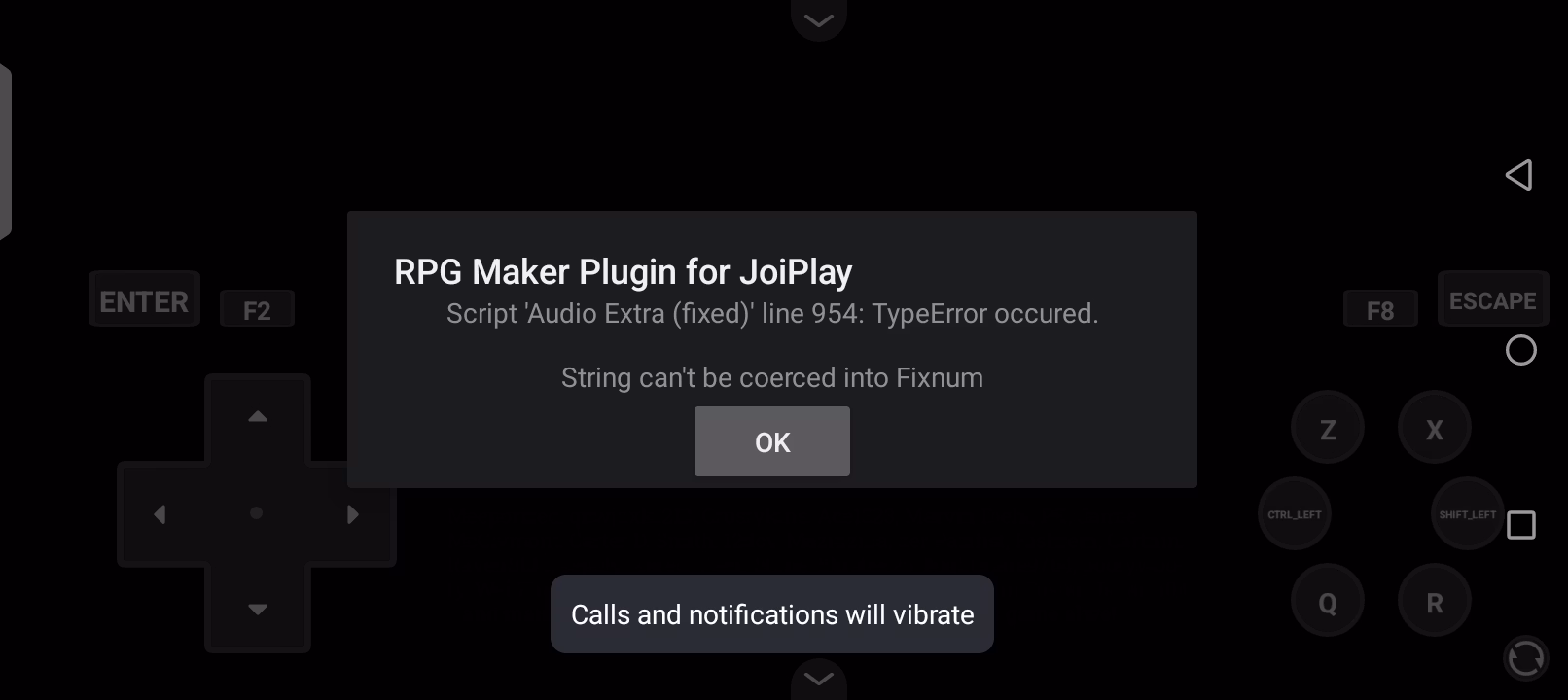
Task: Tap the R gamepad button
Action: pyautogui.click(x=1434, y=603)
